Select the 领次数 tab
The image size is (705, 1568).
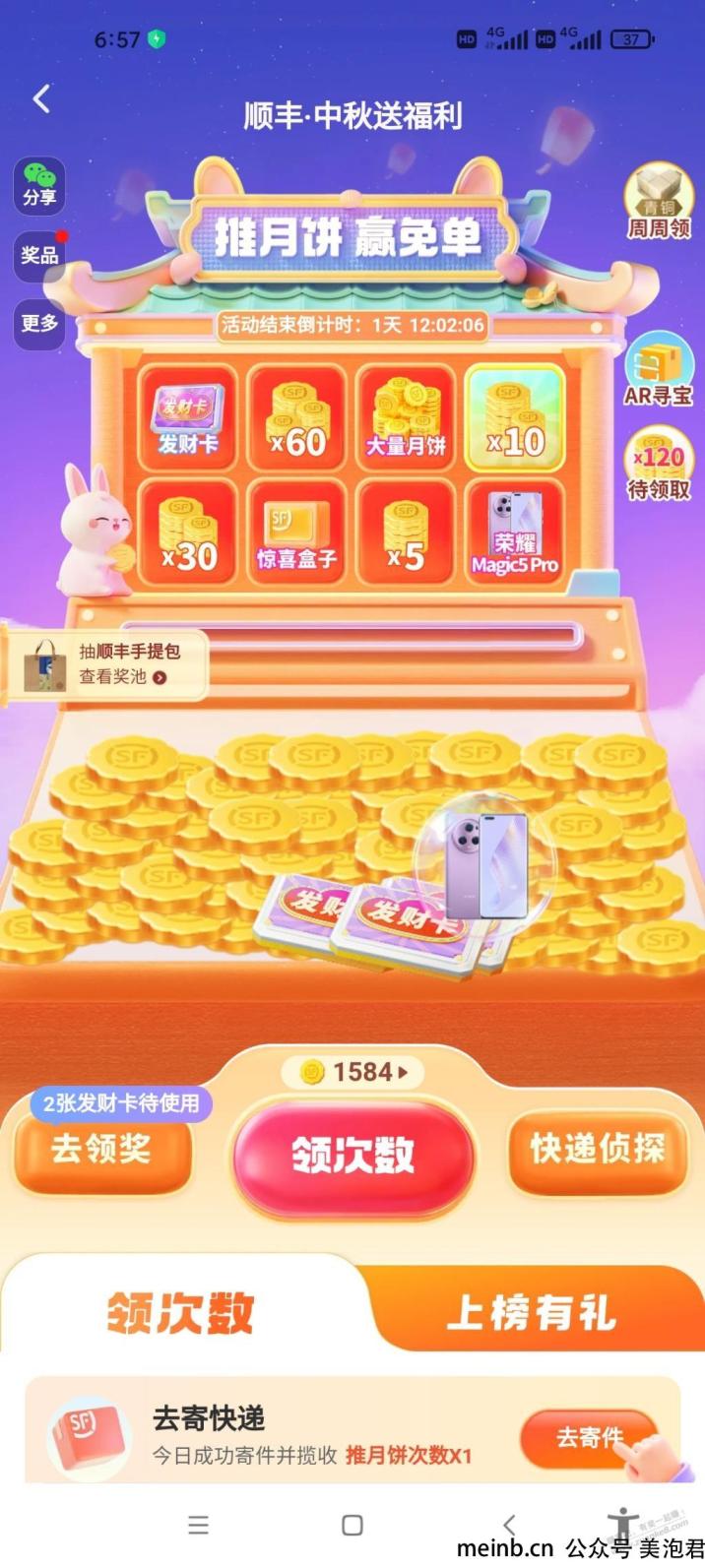180,1313
